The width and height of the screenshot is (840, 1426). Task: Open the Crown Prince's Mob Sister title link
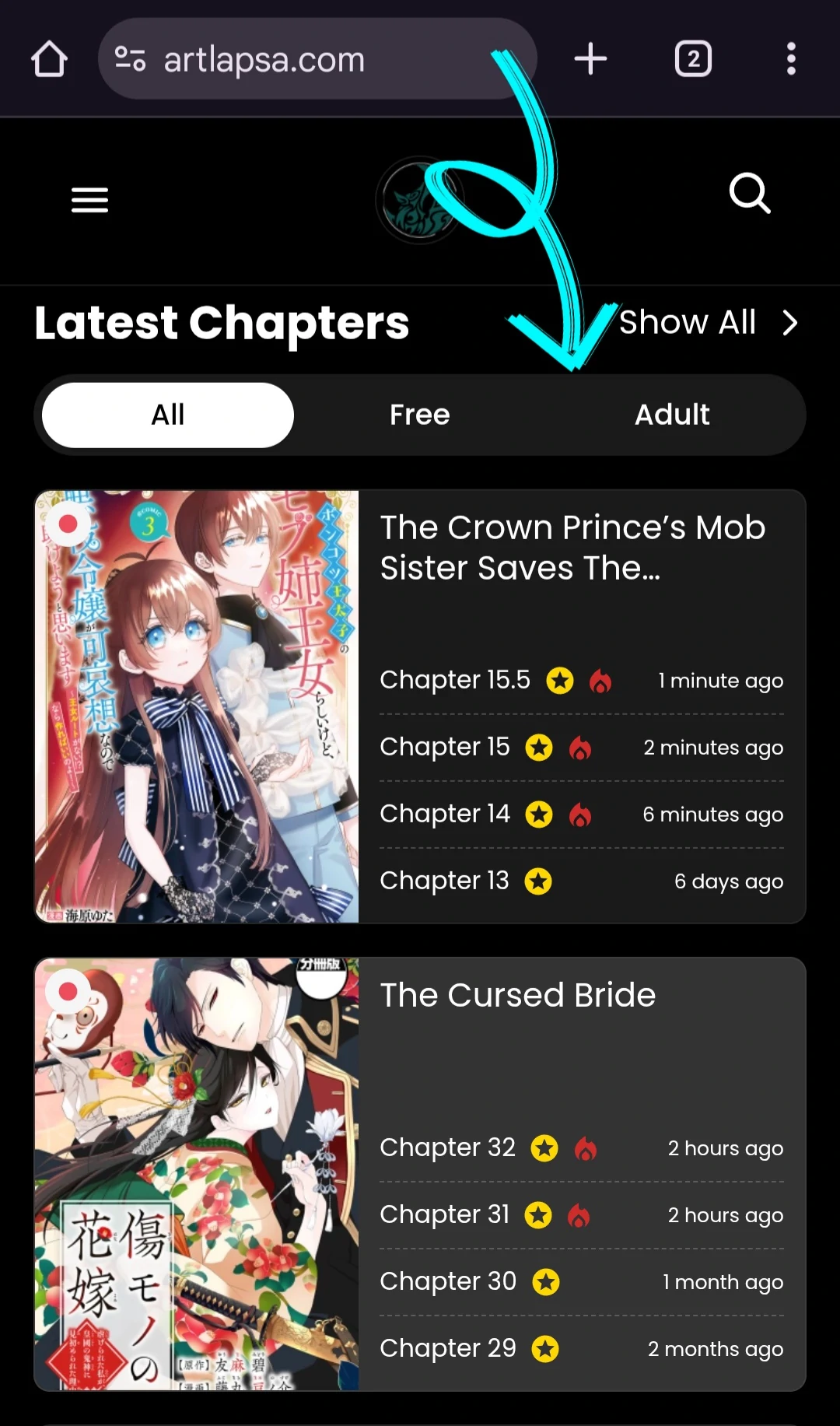click(572, 548)
